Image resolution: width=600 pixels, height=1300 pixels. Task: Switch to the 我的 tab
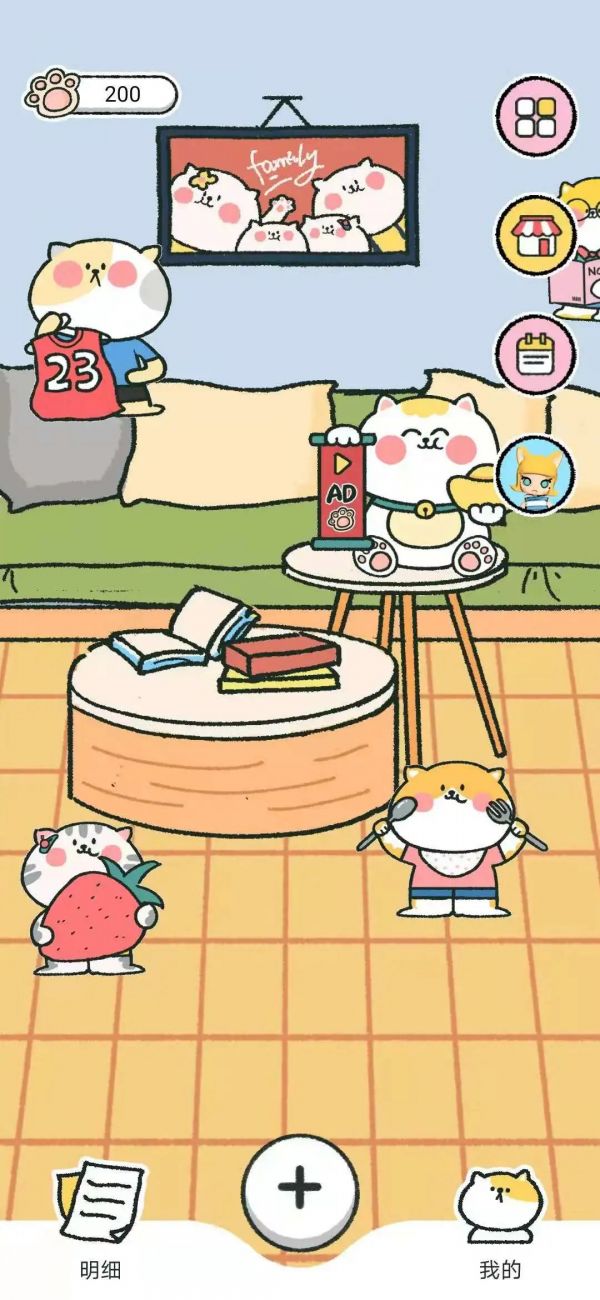click(500, 1220)
